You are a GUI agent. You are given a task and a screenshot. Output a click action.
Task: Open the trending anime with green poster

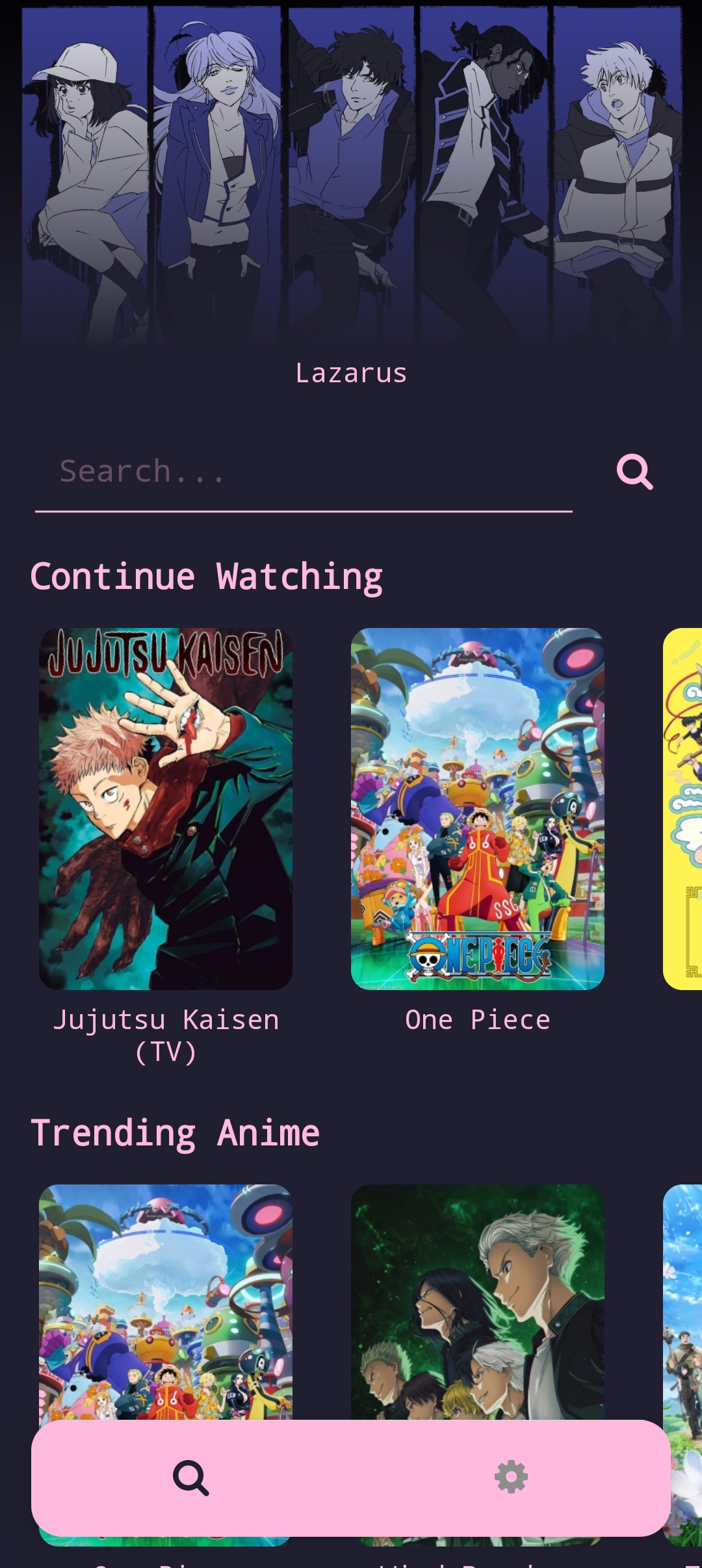coord(478,1300)
